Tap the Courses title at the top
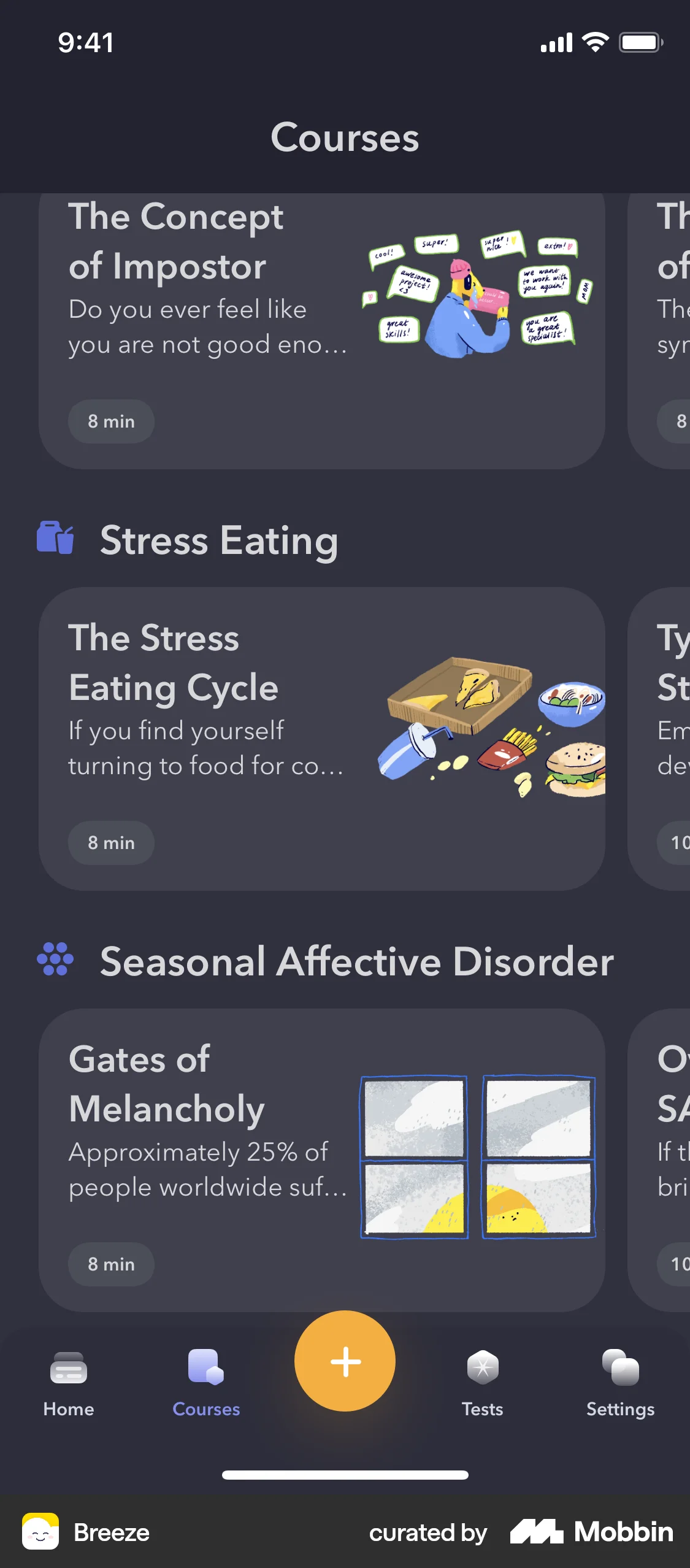 (345, 138)
